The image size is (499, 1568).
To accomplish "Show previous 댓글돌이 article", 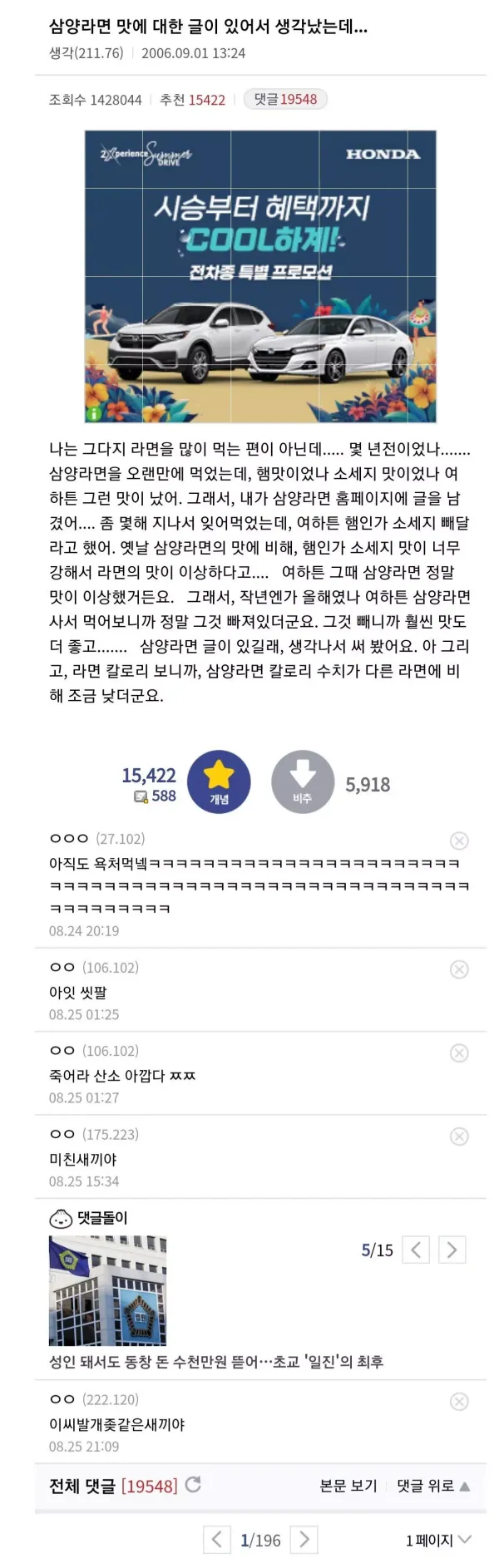I will 417,1250.
